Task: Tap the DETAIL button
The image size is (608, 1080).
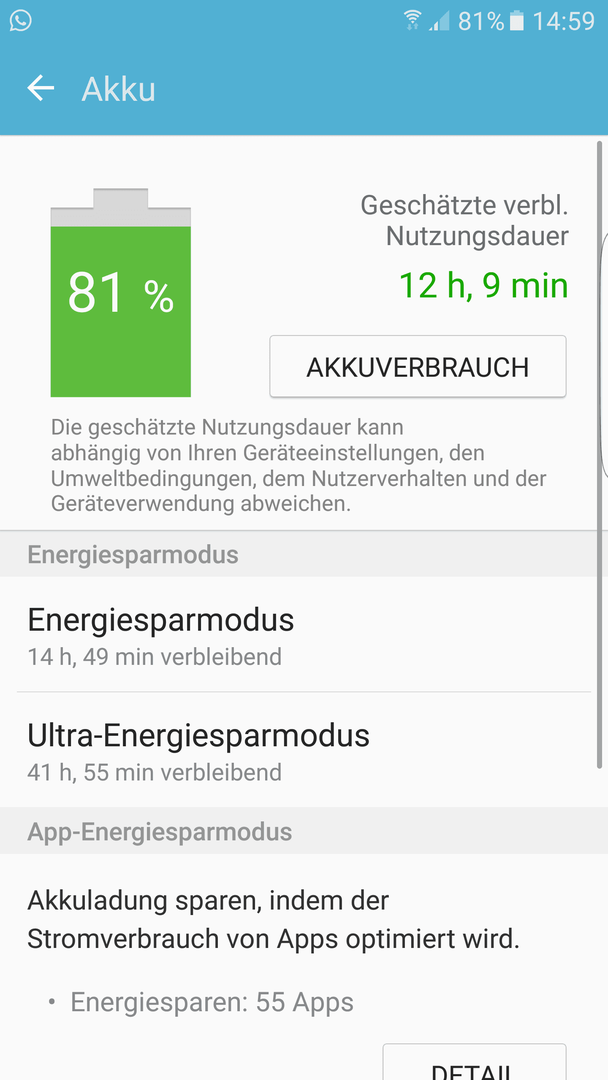Action: [x=474, y=1062]
